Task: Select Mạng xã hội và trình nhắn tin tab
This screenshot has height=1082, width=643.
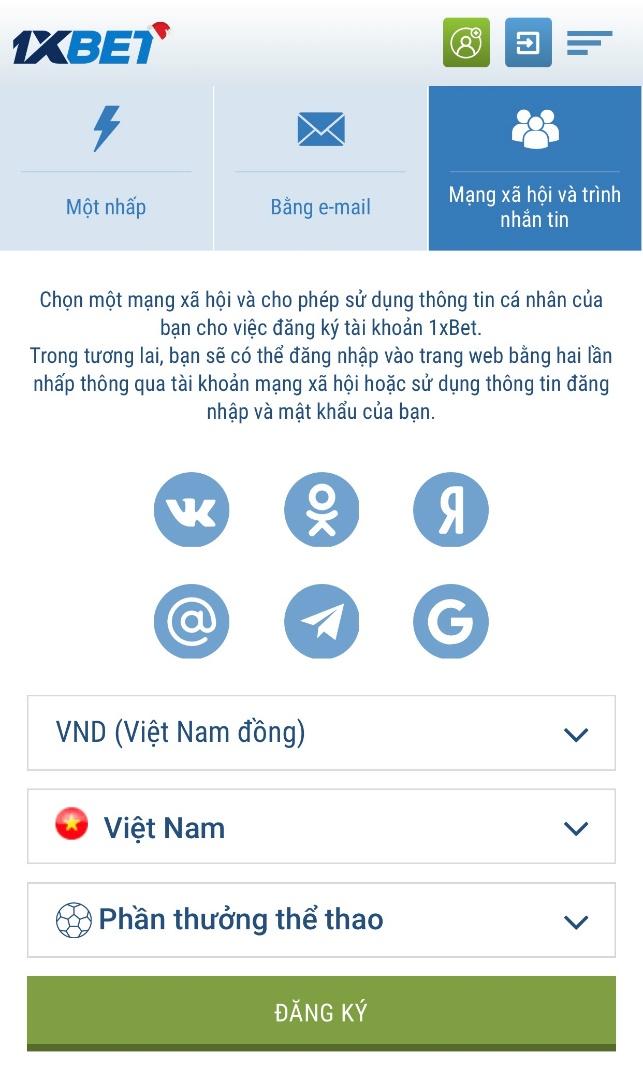Action: [534, 168]
